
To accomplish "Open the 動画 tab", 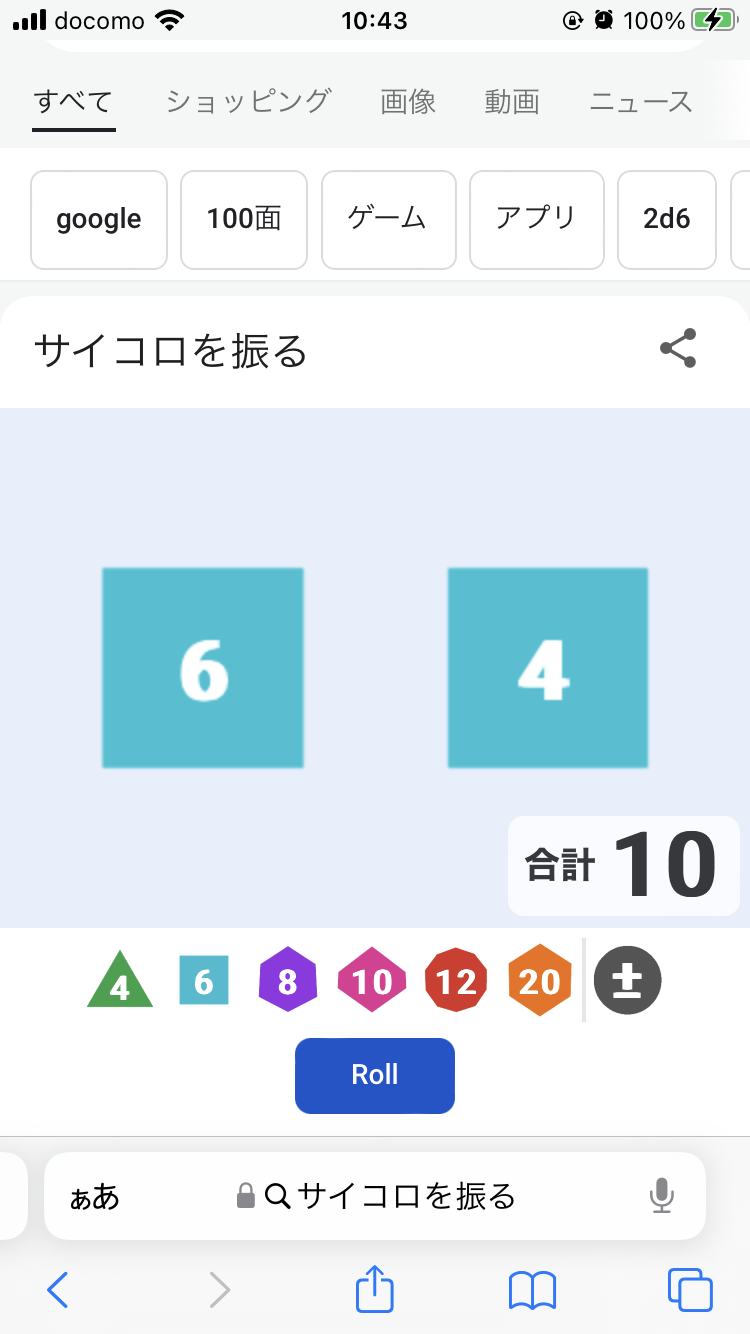I will [x=512, y=101].
